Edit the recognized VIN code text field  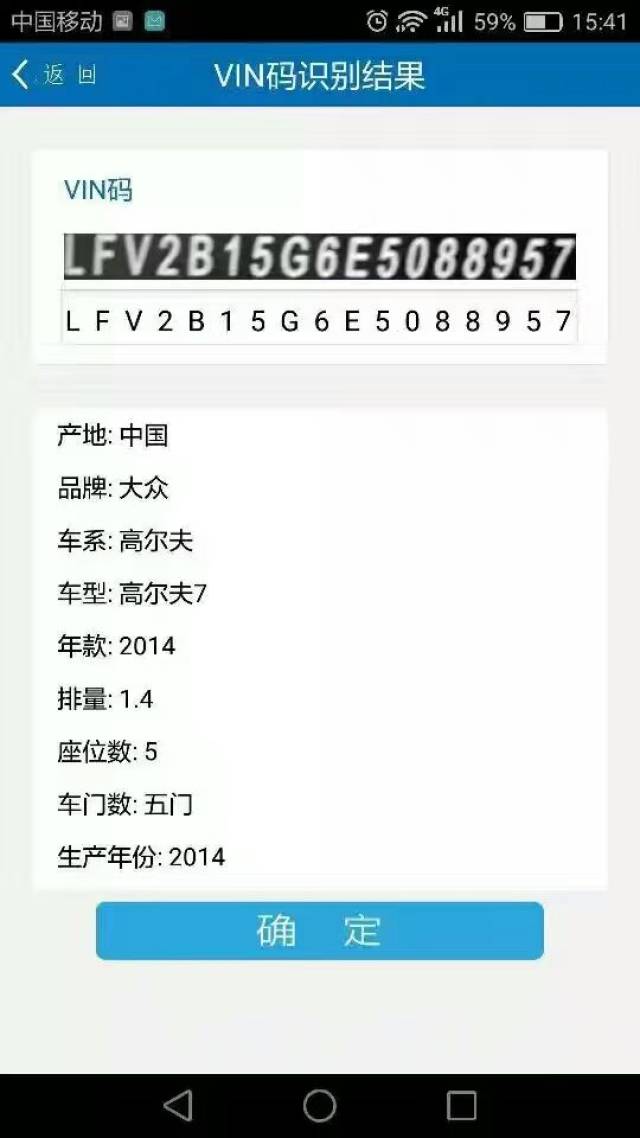tap(319, 320)
